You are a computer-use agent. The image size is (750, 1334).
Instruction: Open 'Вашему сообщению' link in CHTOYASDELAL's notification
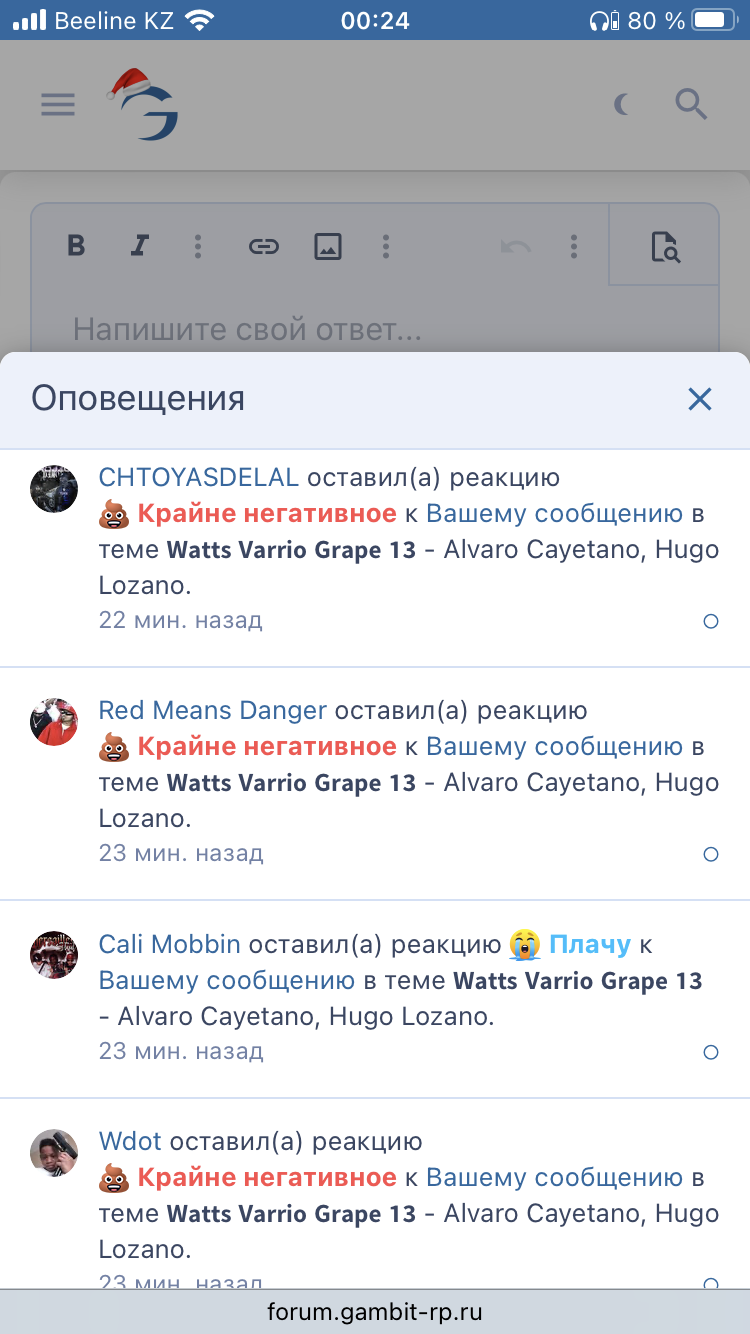tap(554, 514)
